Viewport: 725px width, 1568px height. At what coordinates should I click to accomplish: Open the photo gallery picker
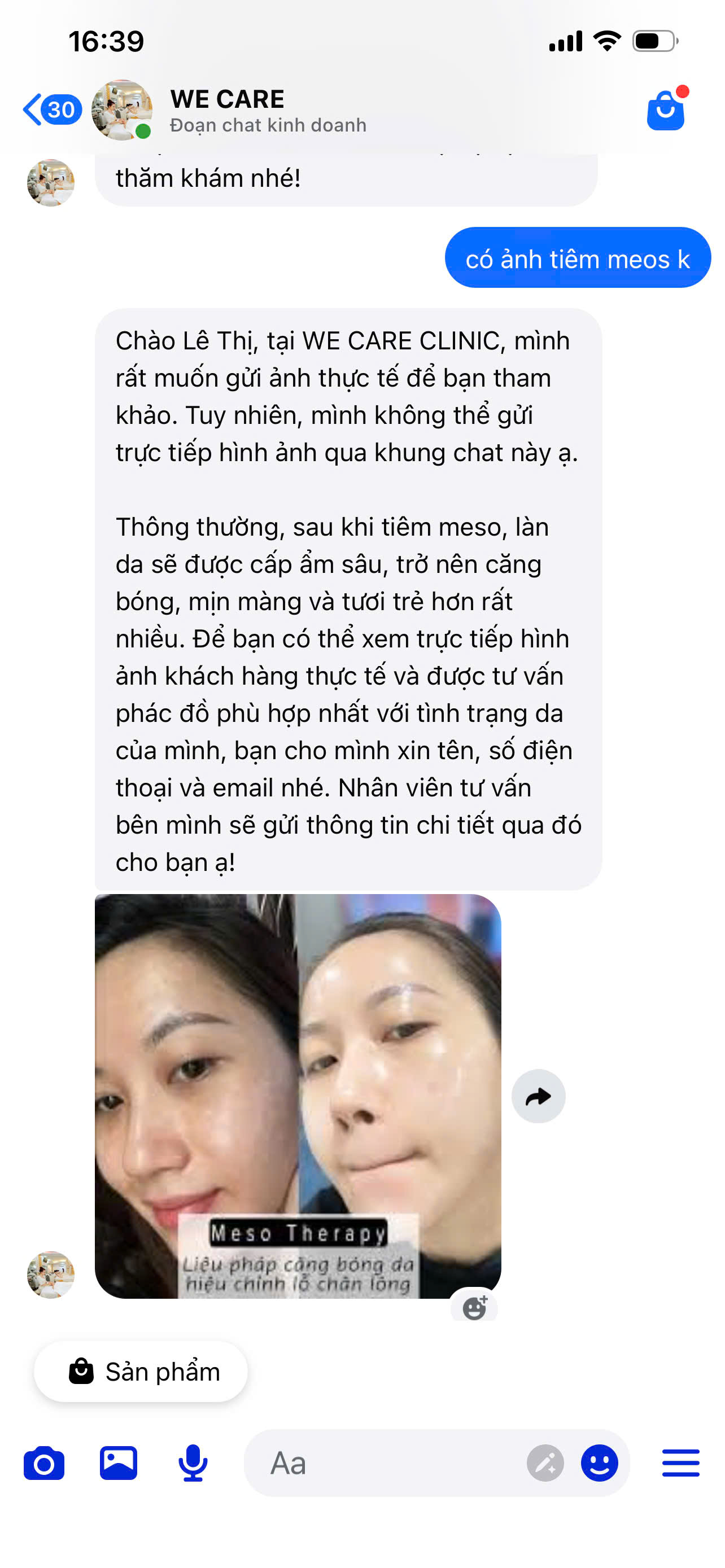pyautogui.click(x=118, y=1462)
